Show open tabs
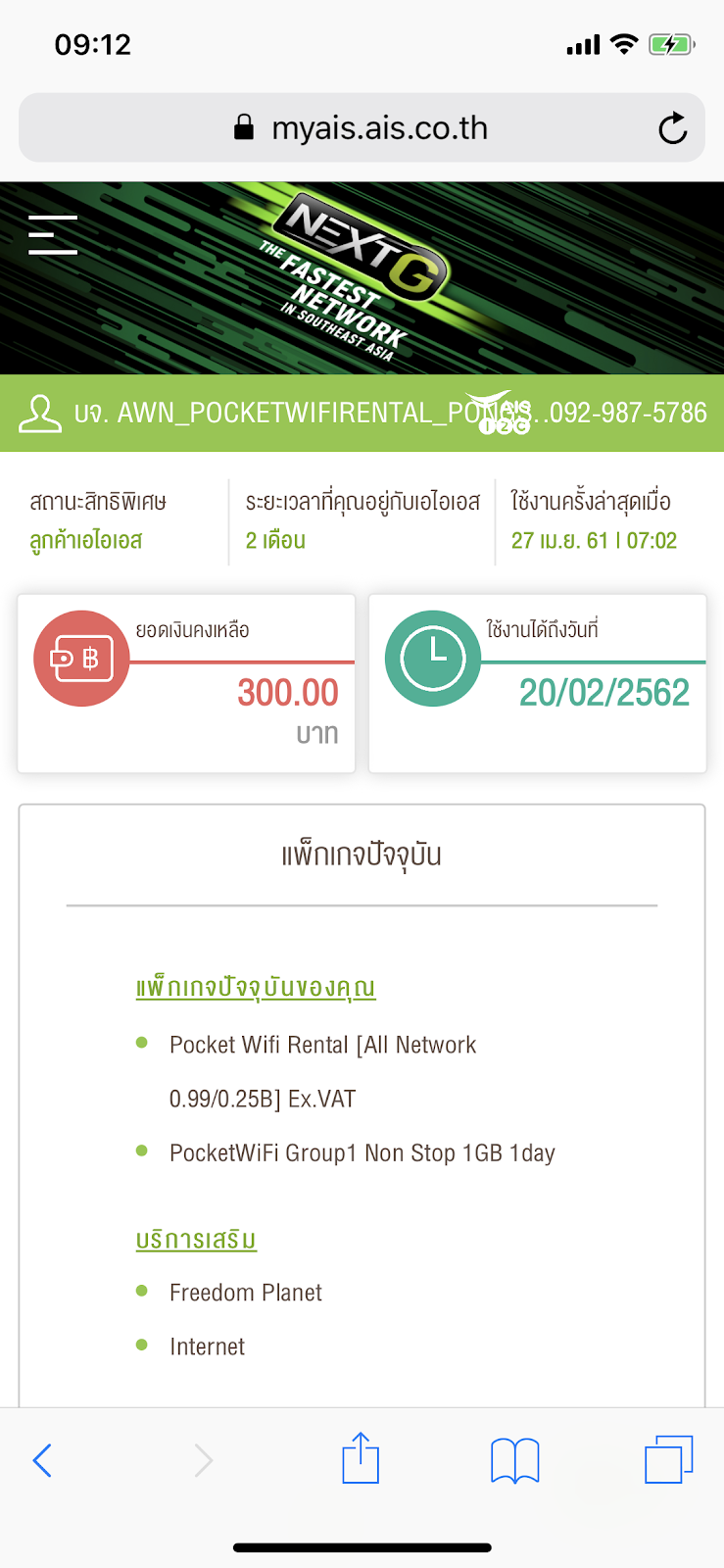The width and height of the screenshot is (724, 1568). click(668, 1459)
